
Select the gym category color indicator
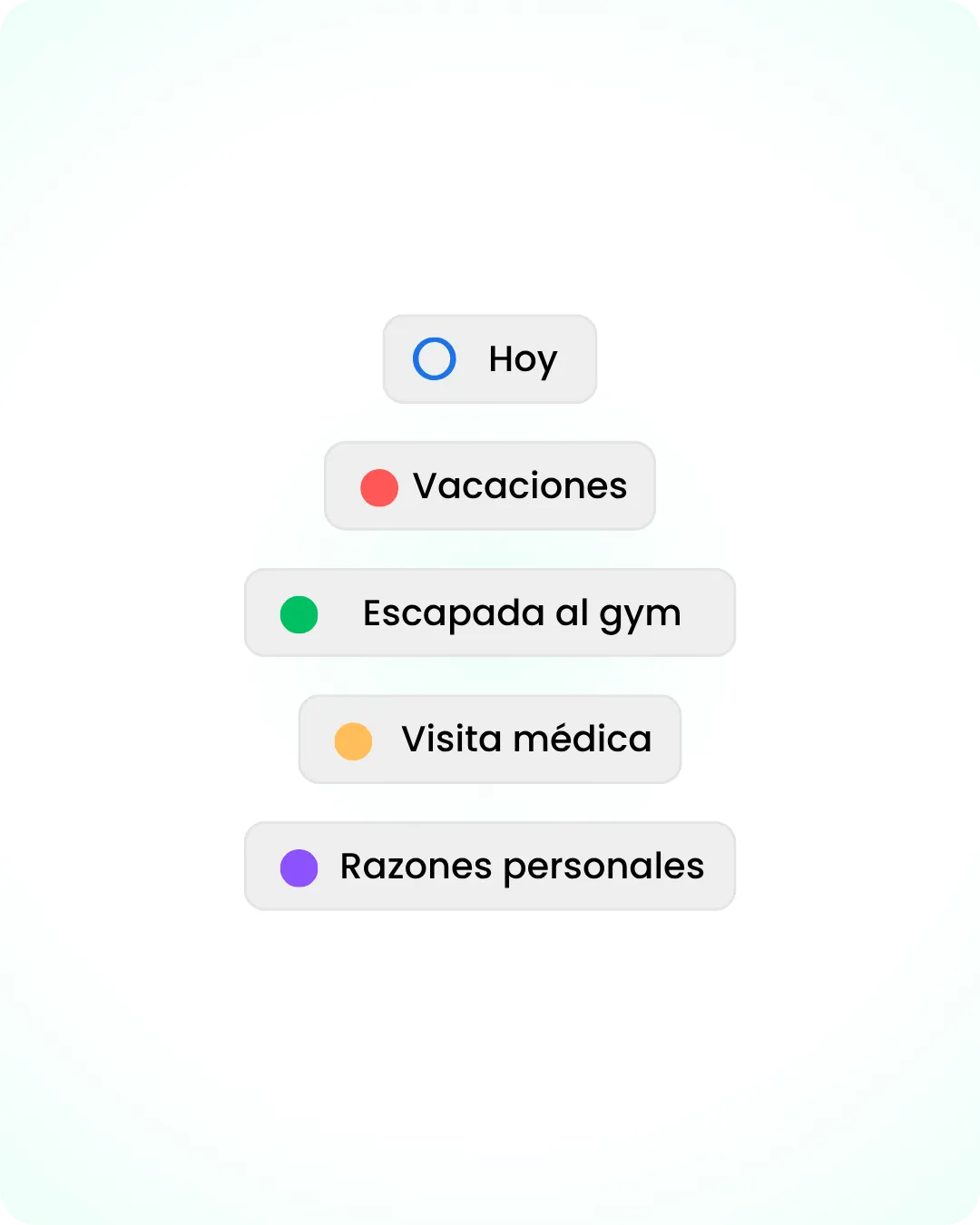299,613
